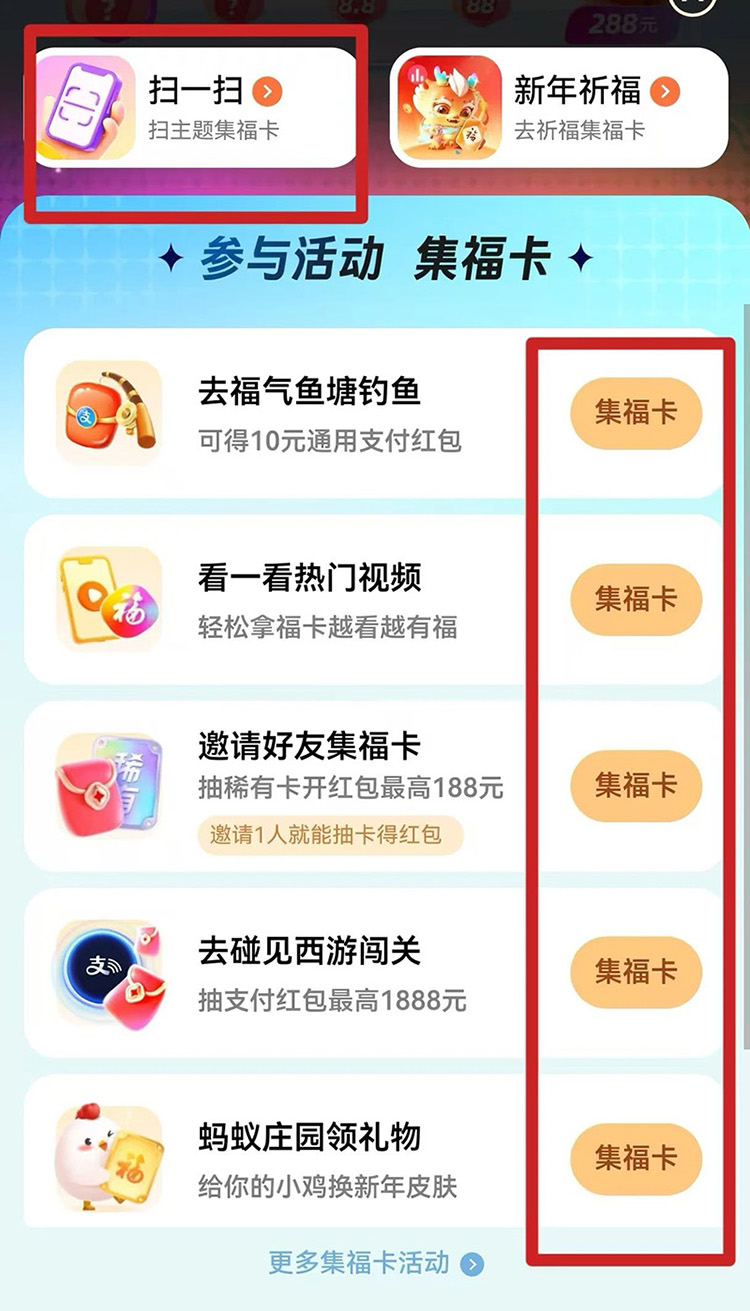Expand the orange arrow beside 扫一扫
The height and width of the screenshot is (1311, 750).
pyautogui.click(x=266, y=91)
